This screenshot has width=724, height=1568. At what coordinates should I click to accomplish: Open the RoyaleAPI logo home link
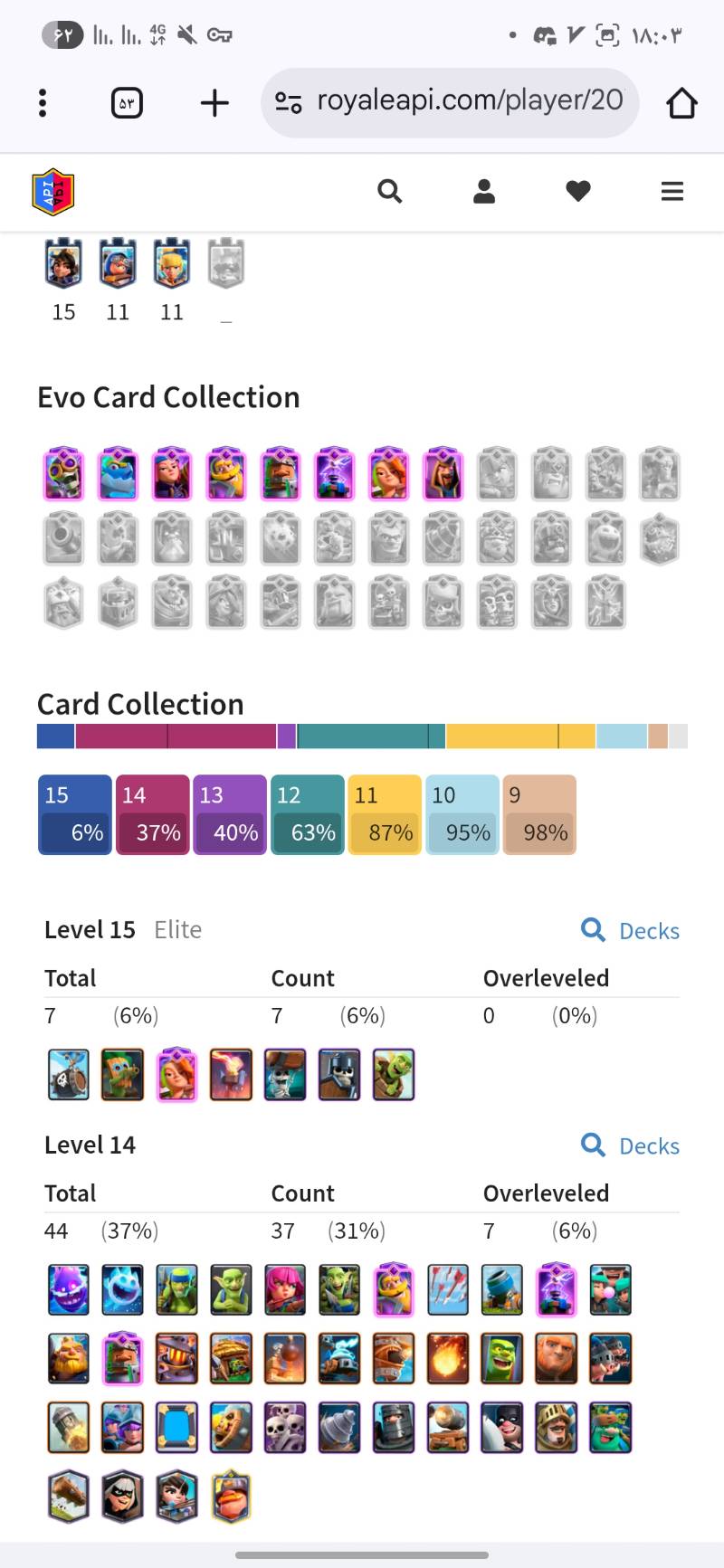[x=53, y=192]
